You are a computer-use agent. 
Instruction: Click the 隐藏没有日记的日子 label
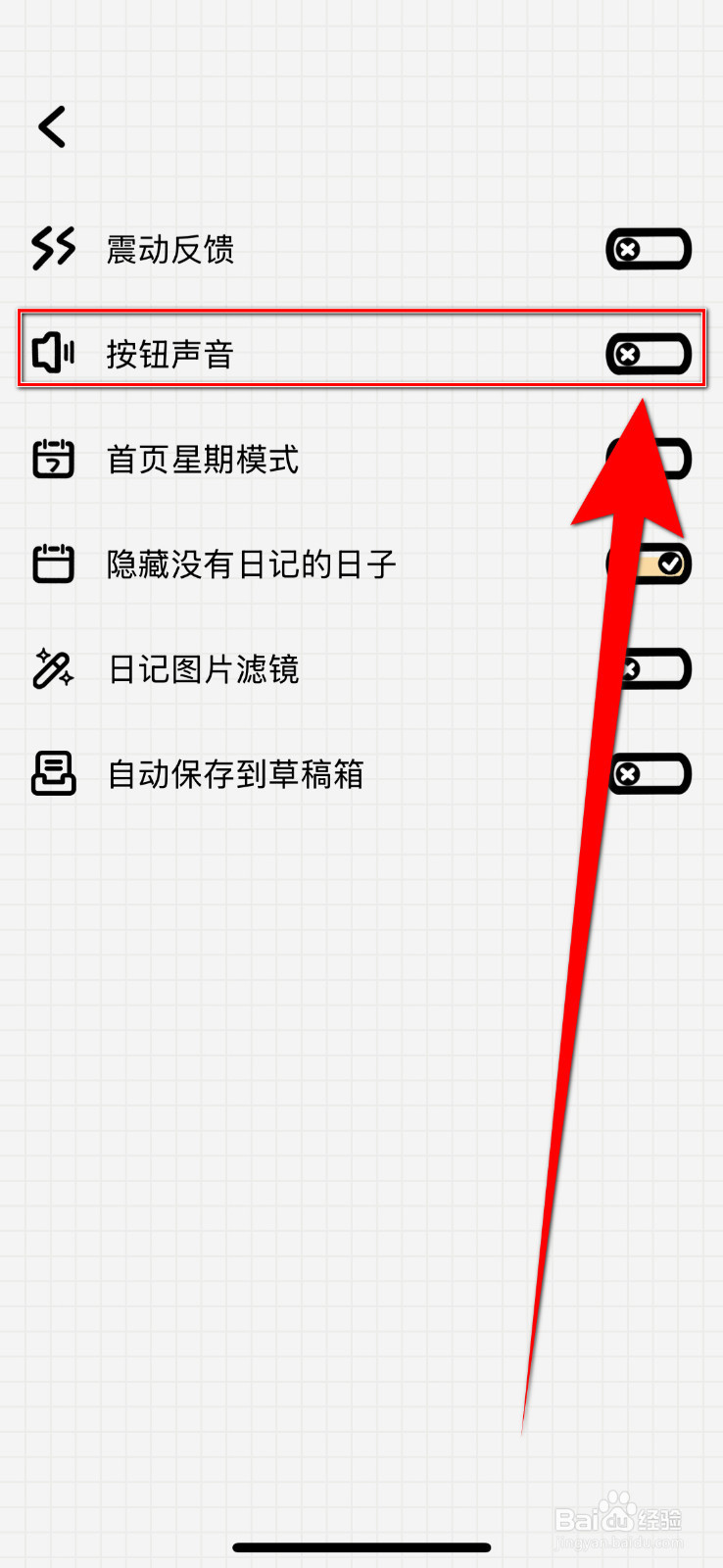click(250, 563)
